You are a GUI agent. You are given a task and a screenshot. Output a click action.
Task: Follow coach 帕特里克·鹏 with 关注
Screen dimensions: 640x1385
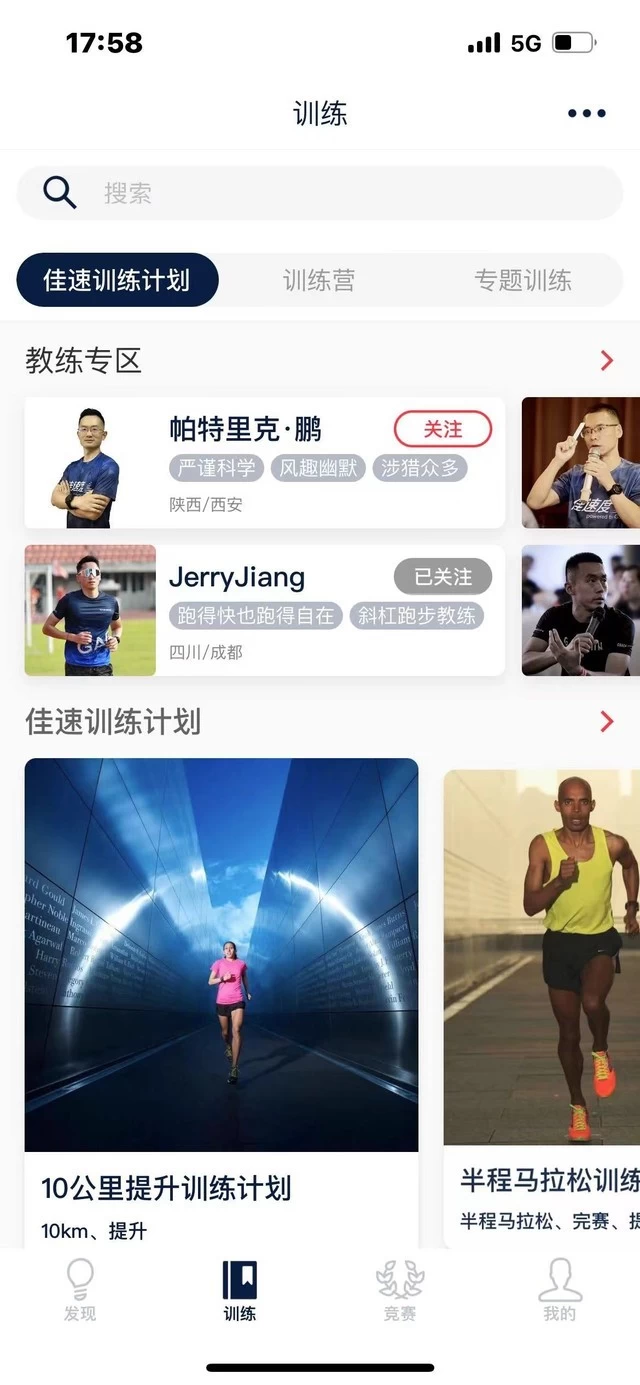[443, 429]
